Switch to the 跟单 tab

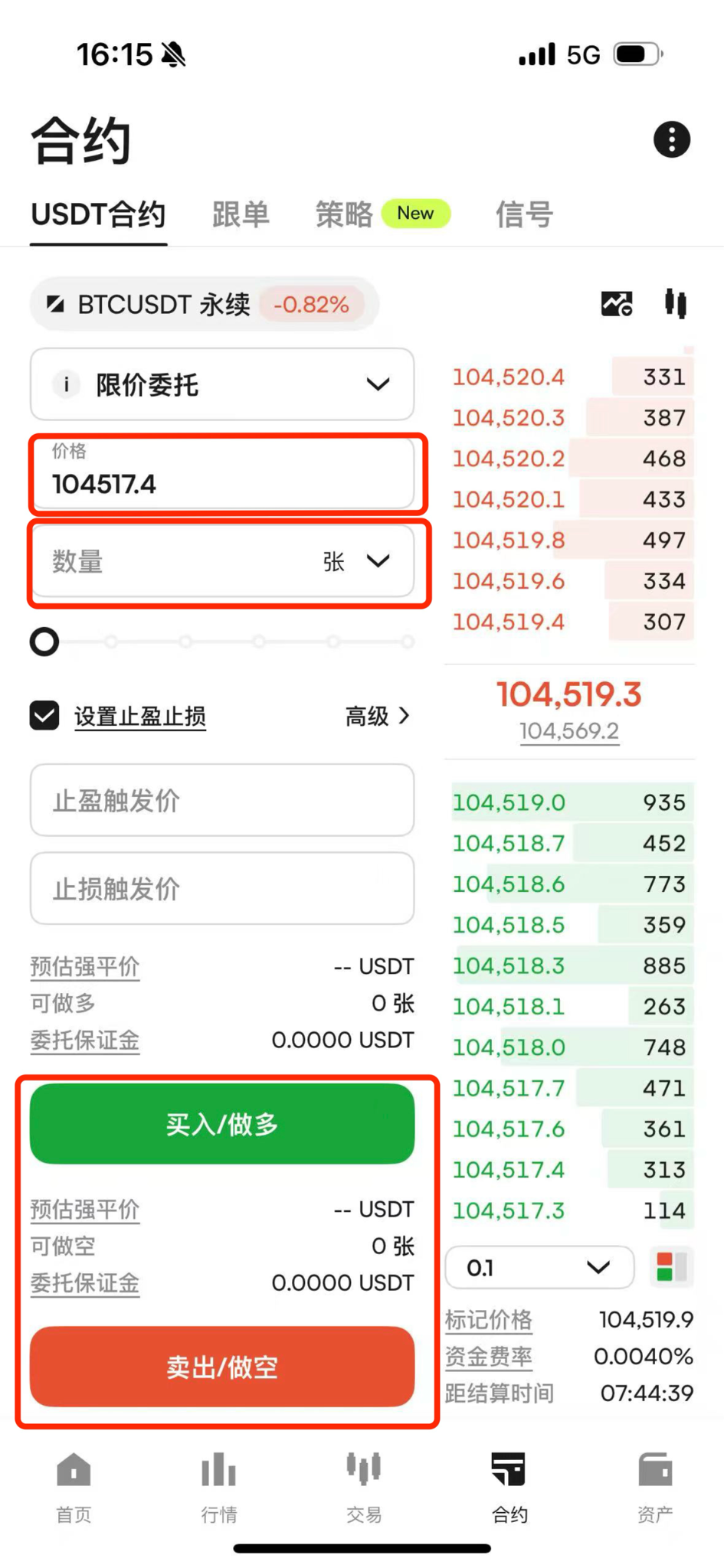[x=241, y=214]
